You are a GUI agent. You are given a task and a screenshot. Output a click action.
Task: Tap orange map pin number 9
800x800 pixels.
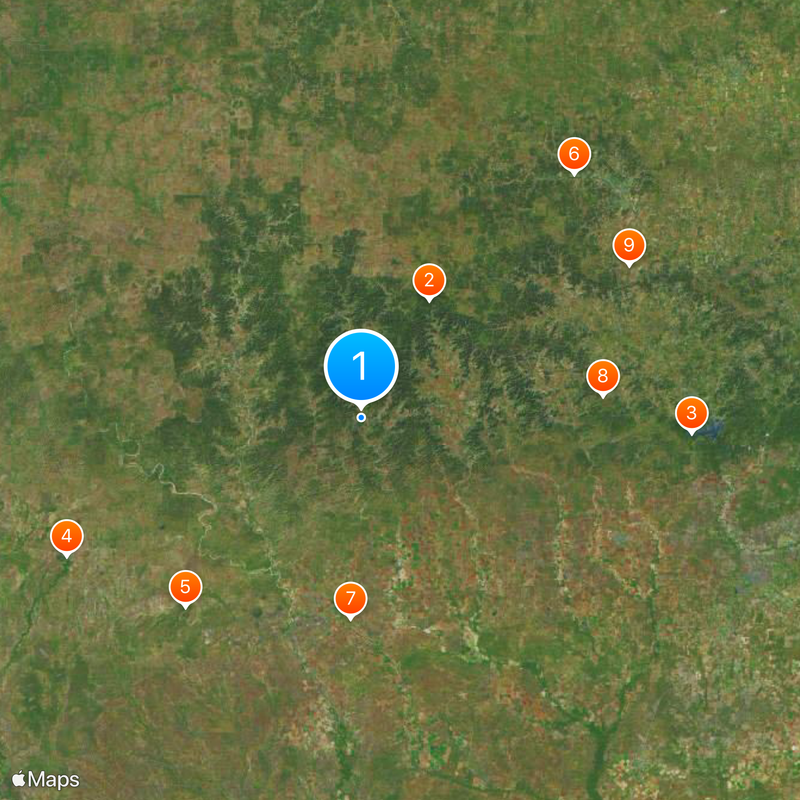[629, 245]
